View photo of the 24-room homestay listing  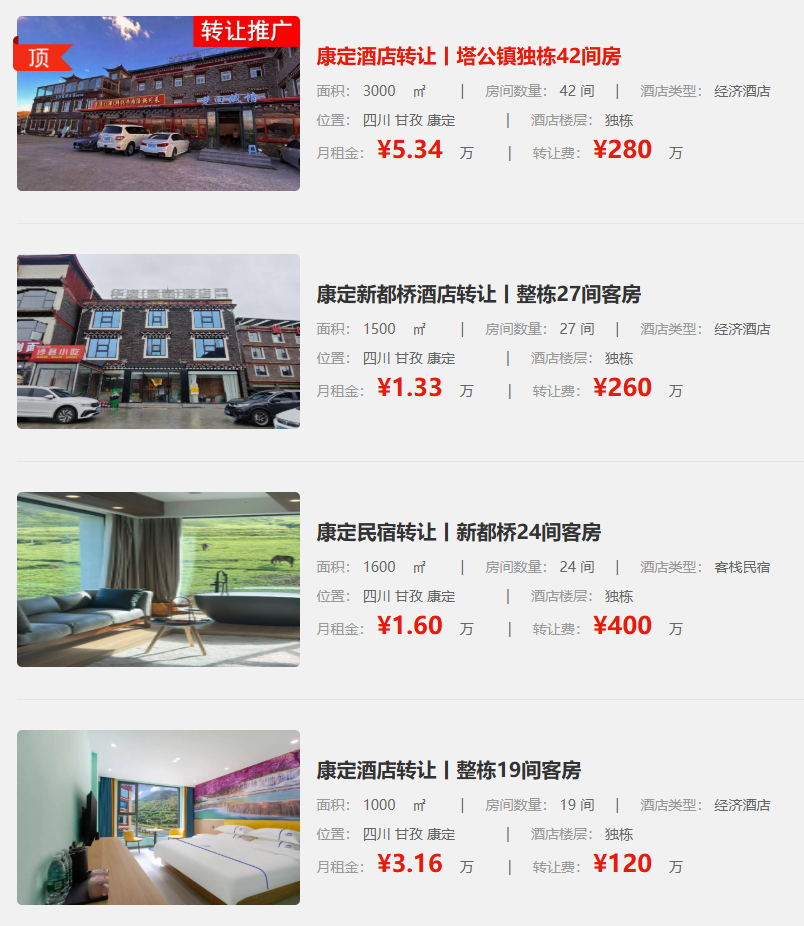coord(158,579)
